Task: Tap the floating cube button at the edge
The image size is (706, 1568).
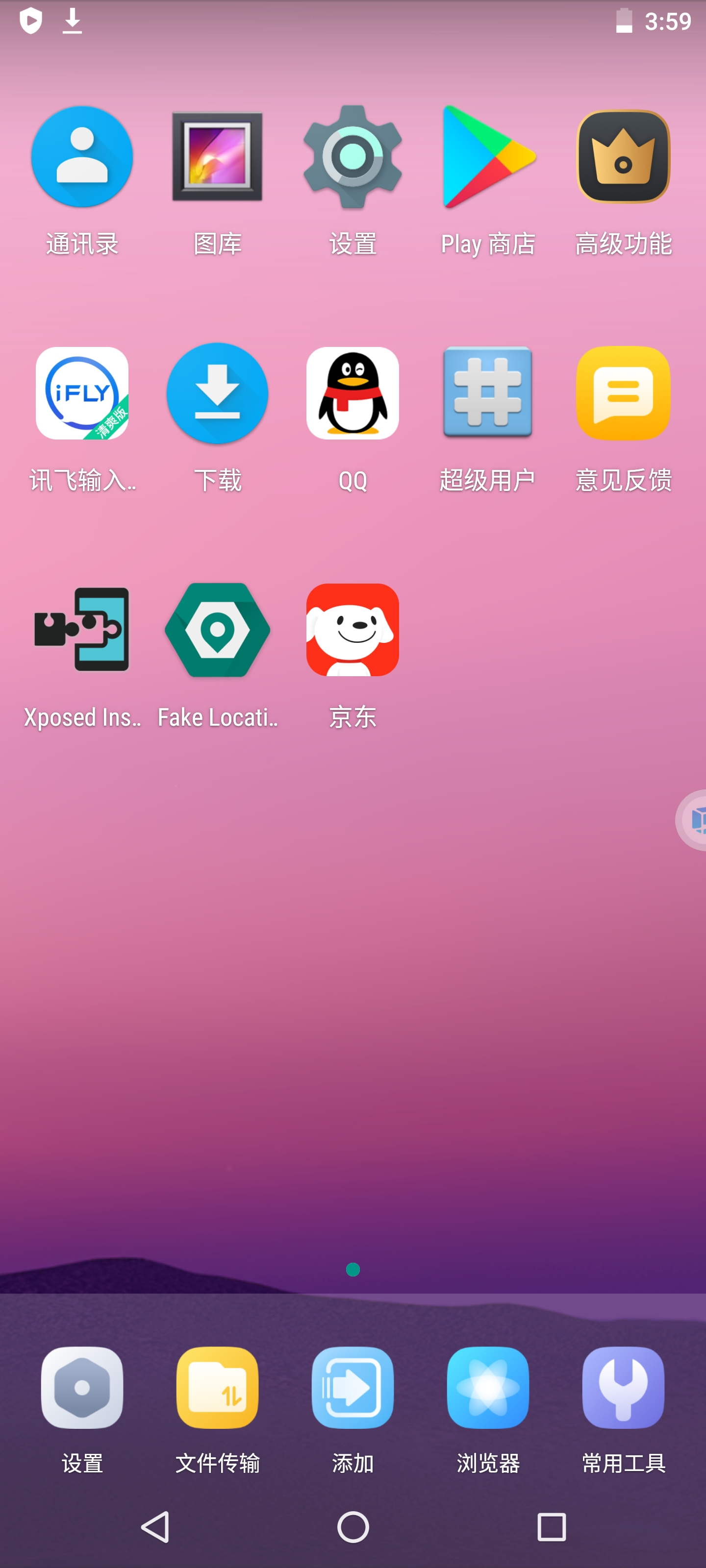Action: click(694, 820)
